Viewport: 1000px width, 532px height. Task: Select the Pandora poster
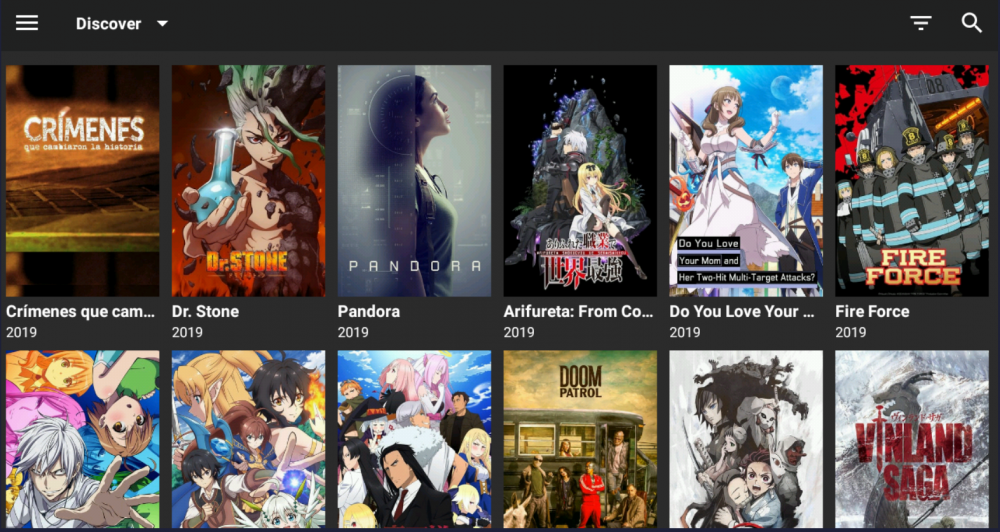coord(414,181)
